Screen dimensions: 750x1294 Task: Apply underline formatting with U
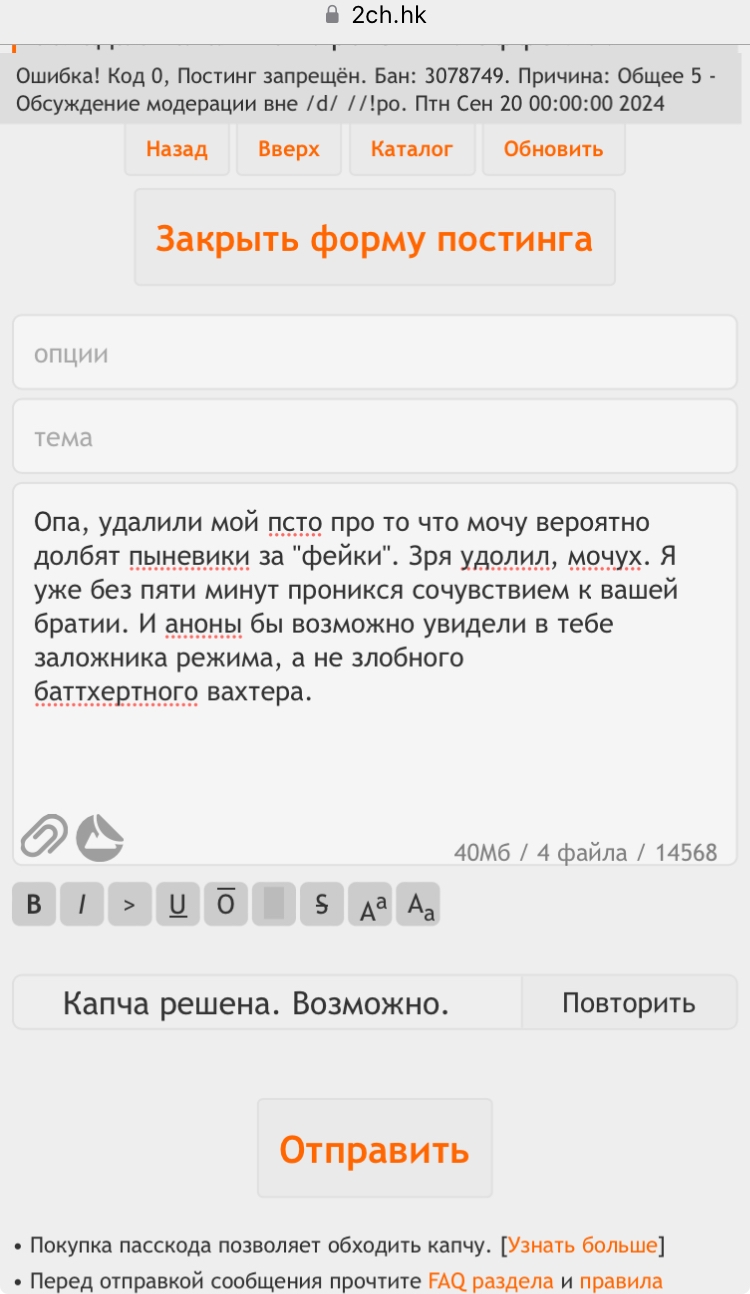[177, 905]
